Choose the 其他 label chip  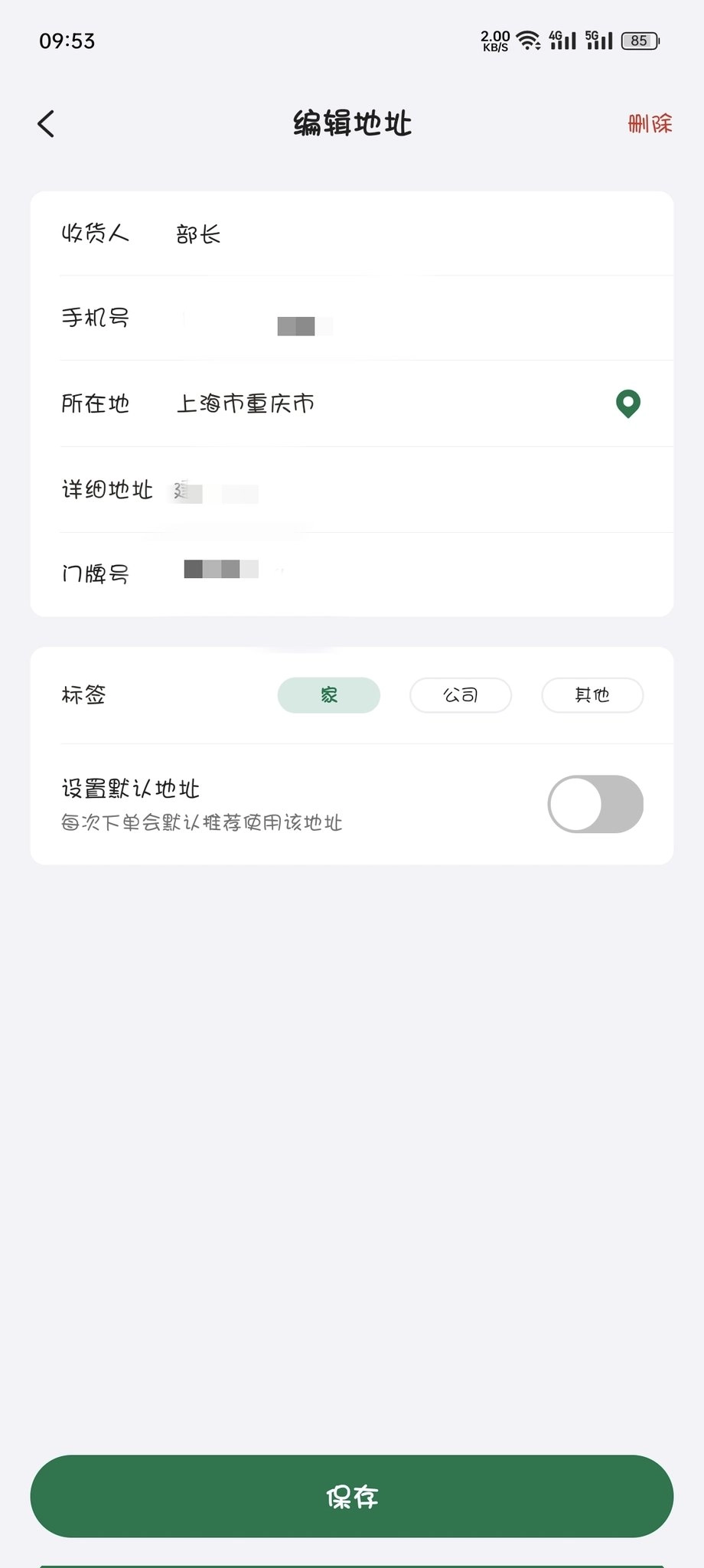point(592,695)
